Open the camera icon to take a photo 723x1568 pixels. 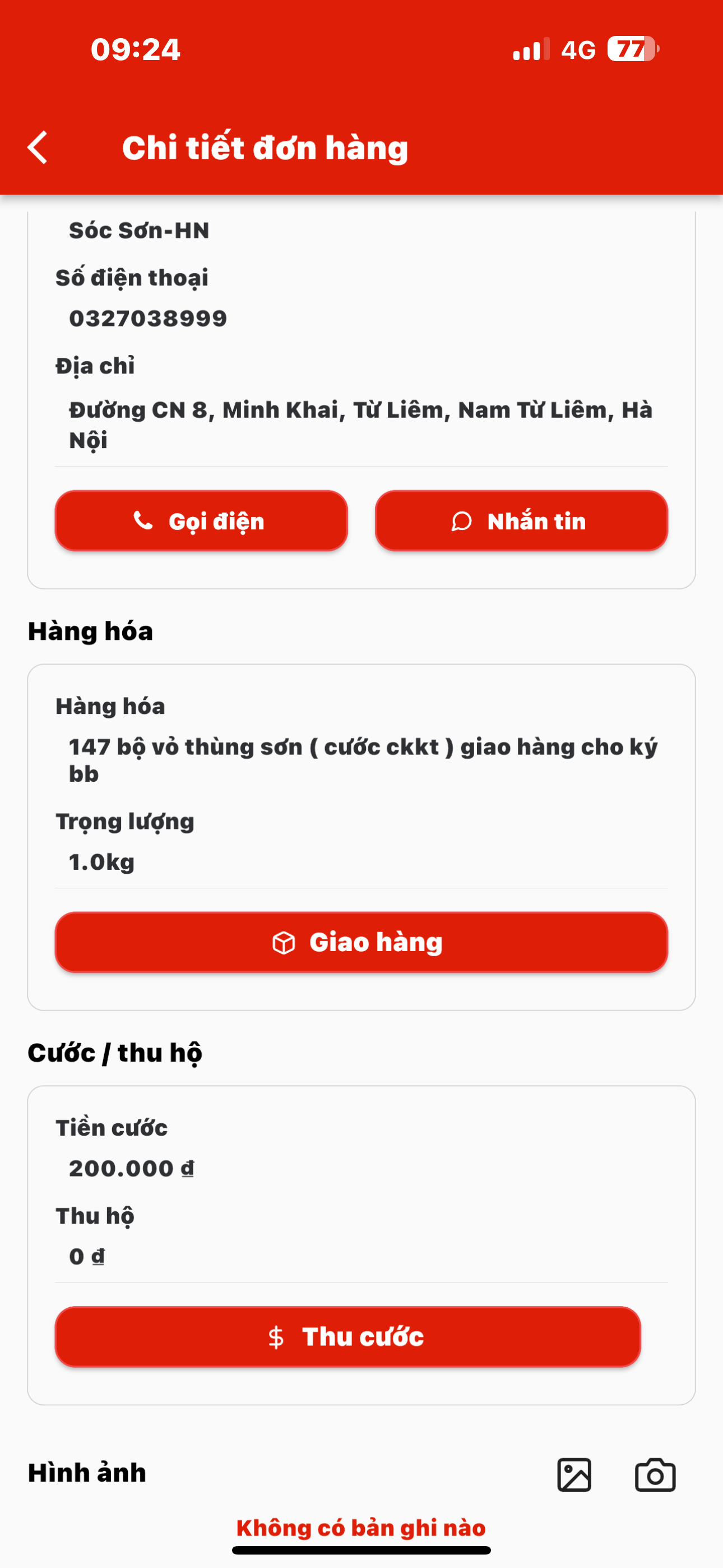pos(655,1475)
